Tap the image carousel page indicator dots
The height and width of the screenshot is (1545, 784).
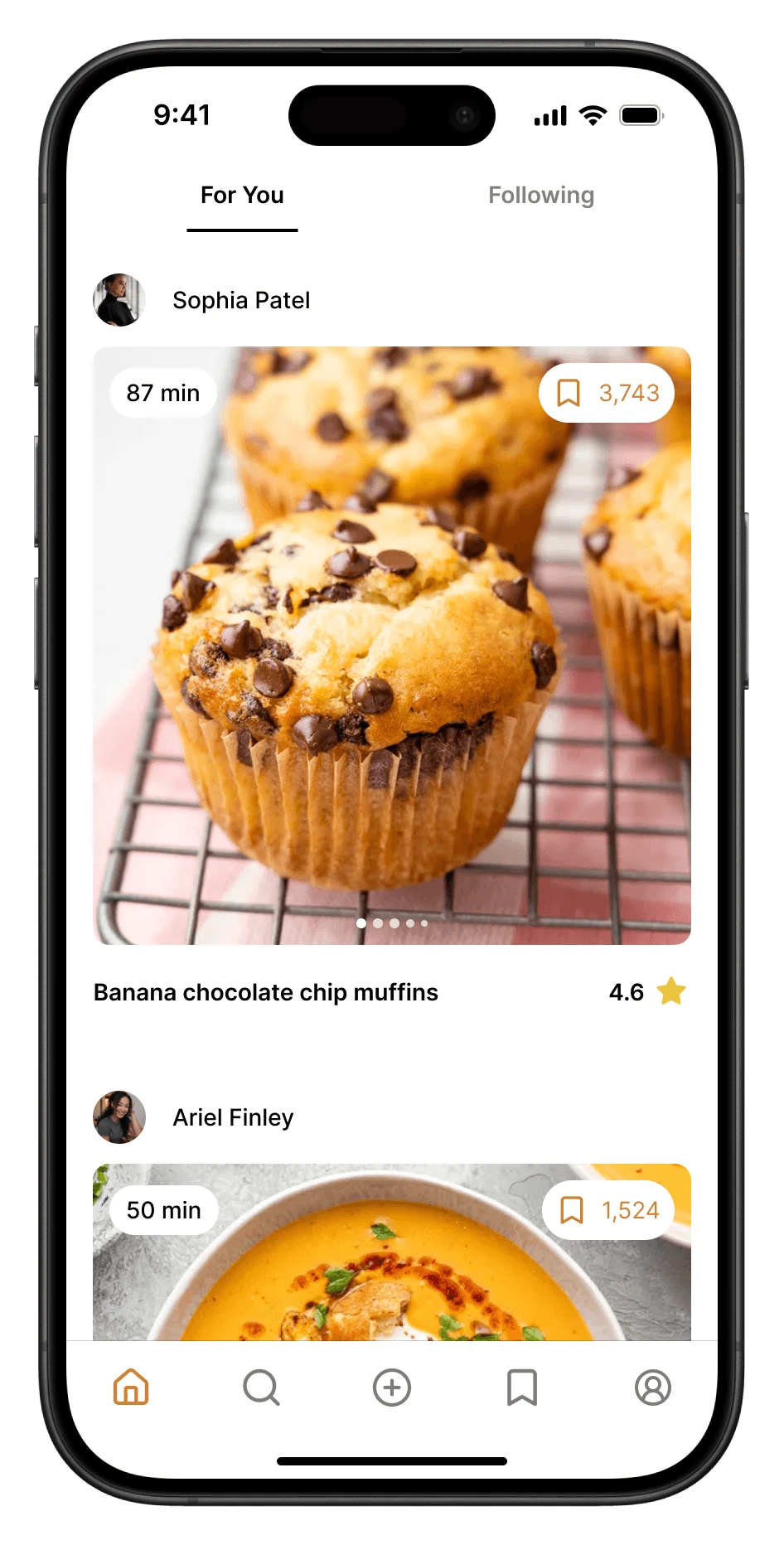click(392, 923)
